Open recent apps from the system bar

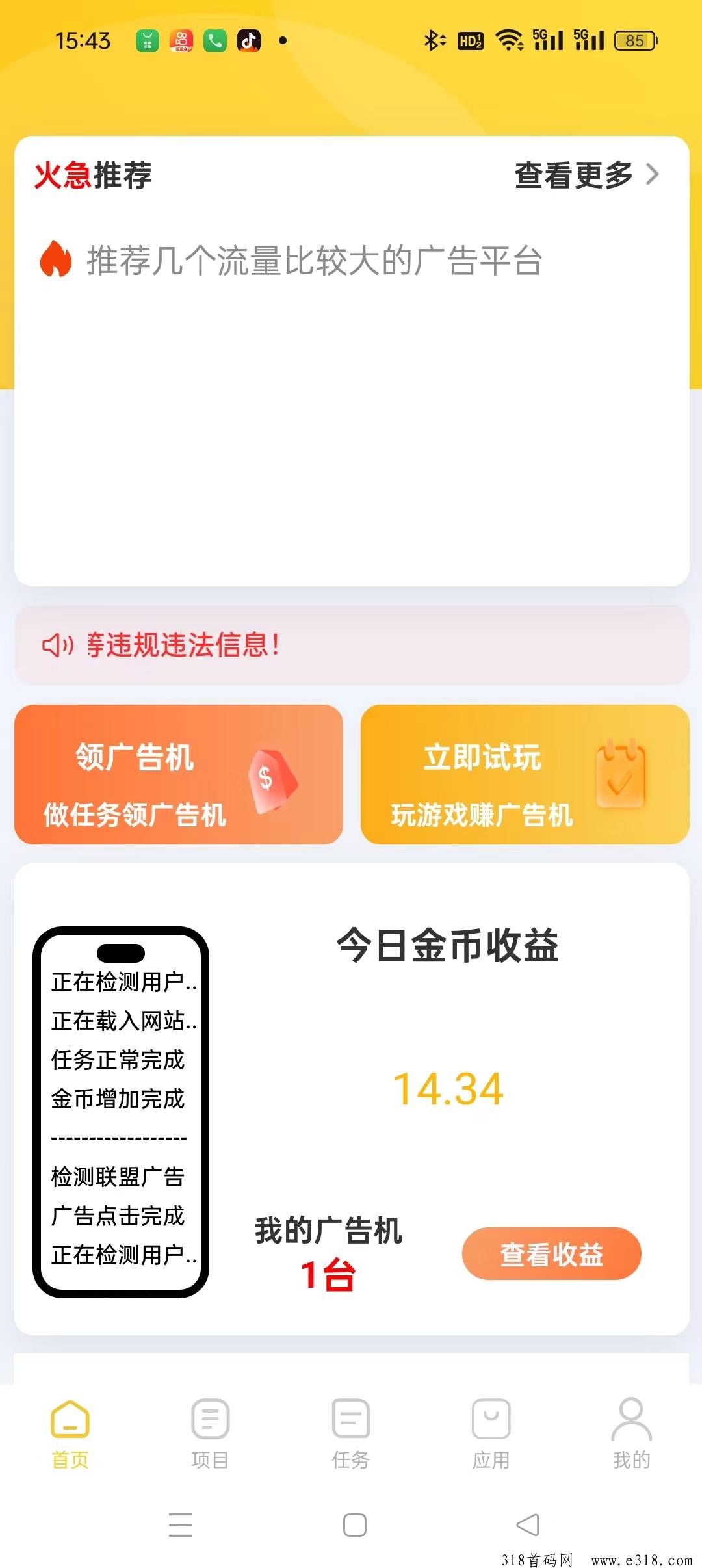click(181, 1524)
